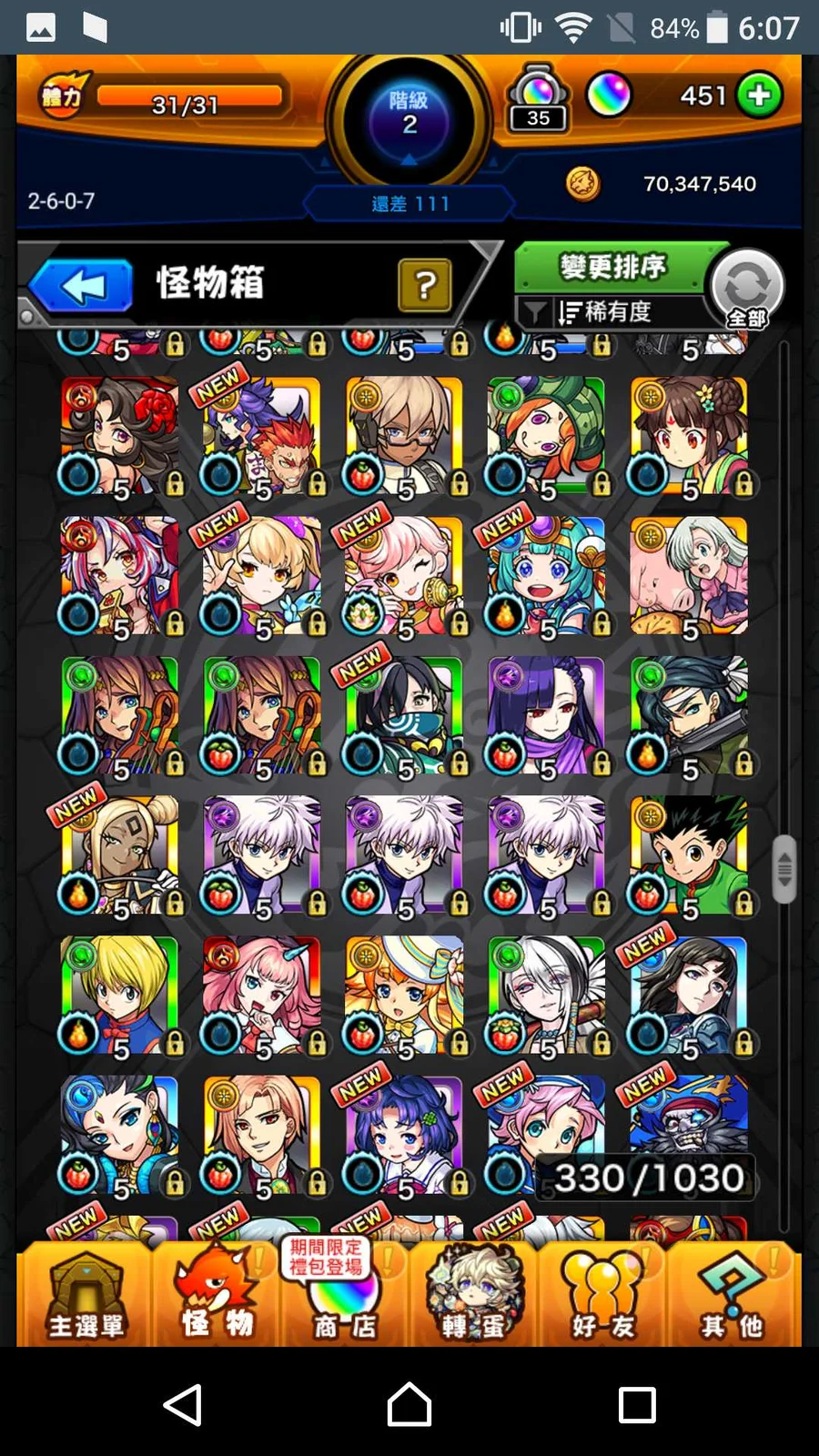Open the pink pig and silver-haired girl monster
The height and width of the screenshot is (1456, 819).
click(x=689, y=576)
